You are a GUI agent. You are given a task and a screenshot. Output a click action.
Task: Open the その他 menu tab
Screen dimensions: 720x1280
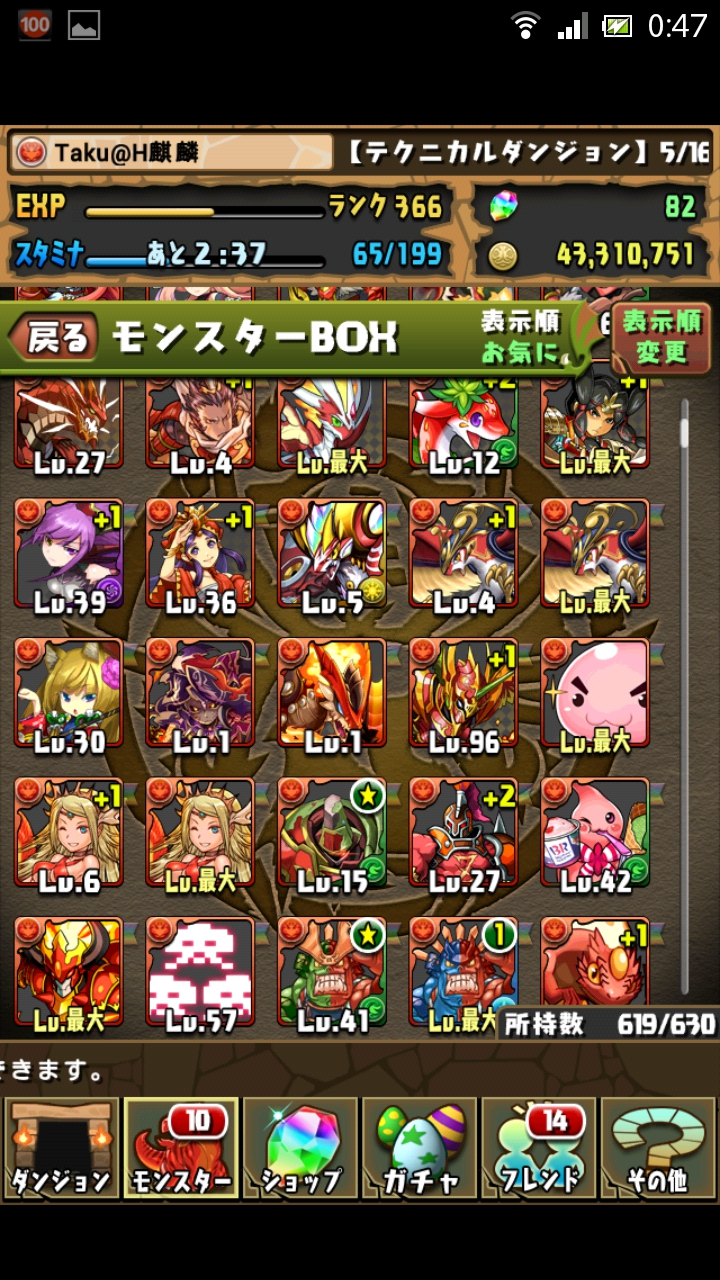(657, 1148)
